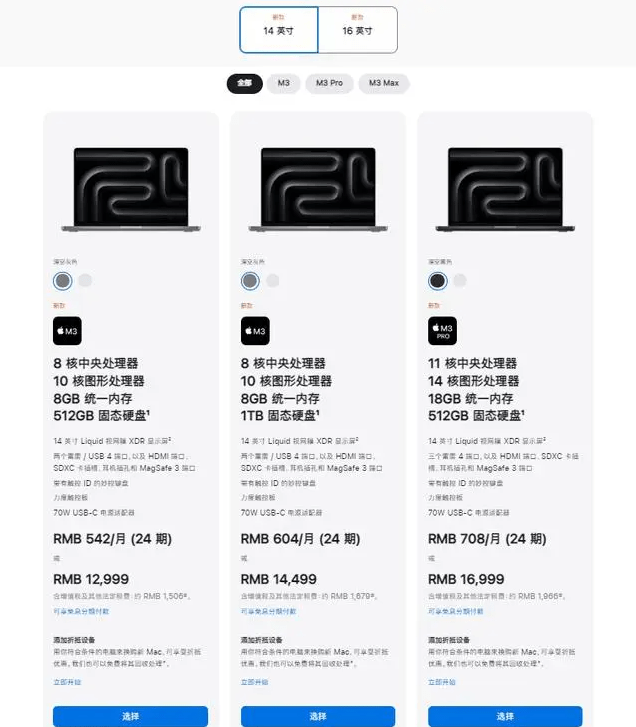The width and height of the screenshot is (636, 727).
Task: Open interest-free installment link under RMB 14,499
Action: [x=268, y=611]
